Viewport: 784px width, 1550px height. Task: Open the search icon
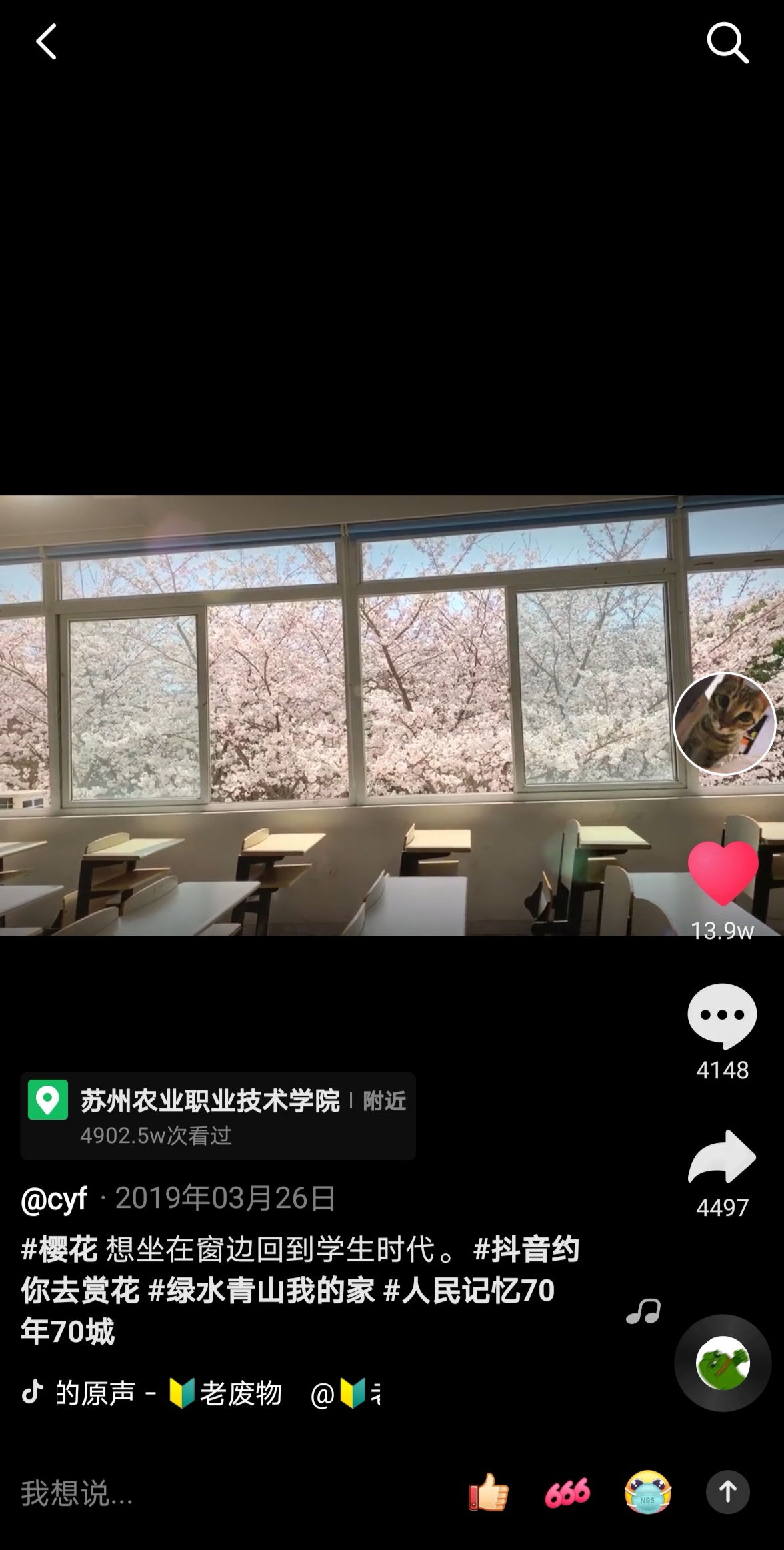pyautogui.click(x=727, y=43)
